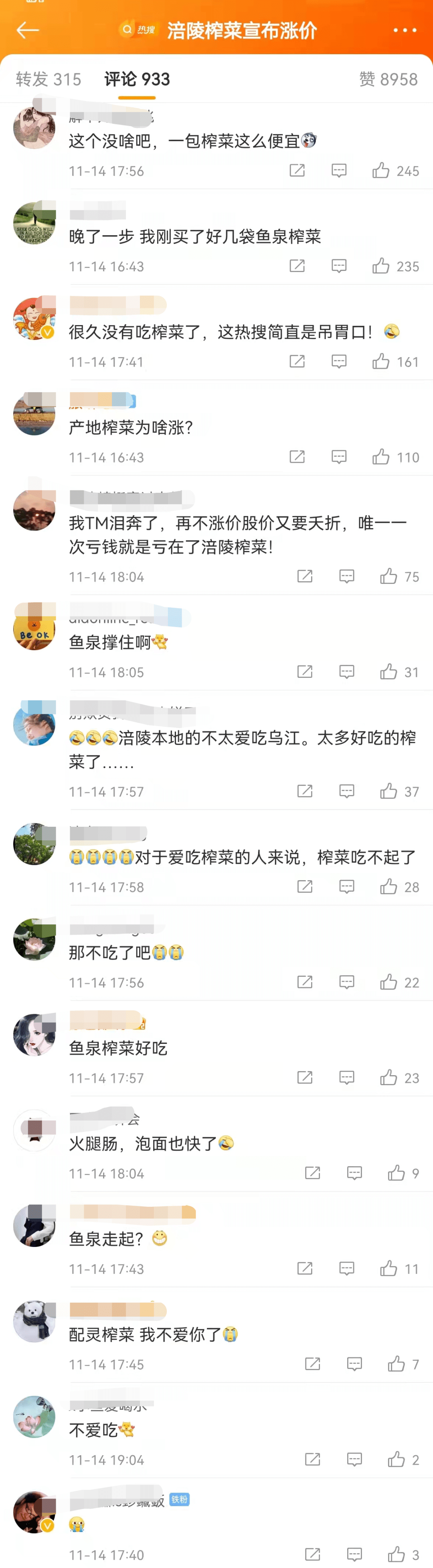433x1568 pixels.
Task: Reply to the comment '晚了一步 我刚买了好几袋鱼泉榨菜'
Action: coord(339,266)
